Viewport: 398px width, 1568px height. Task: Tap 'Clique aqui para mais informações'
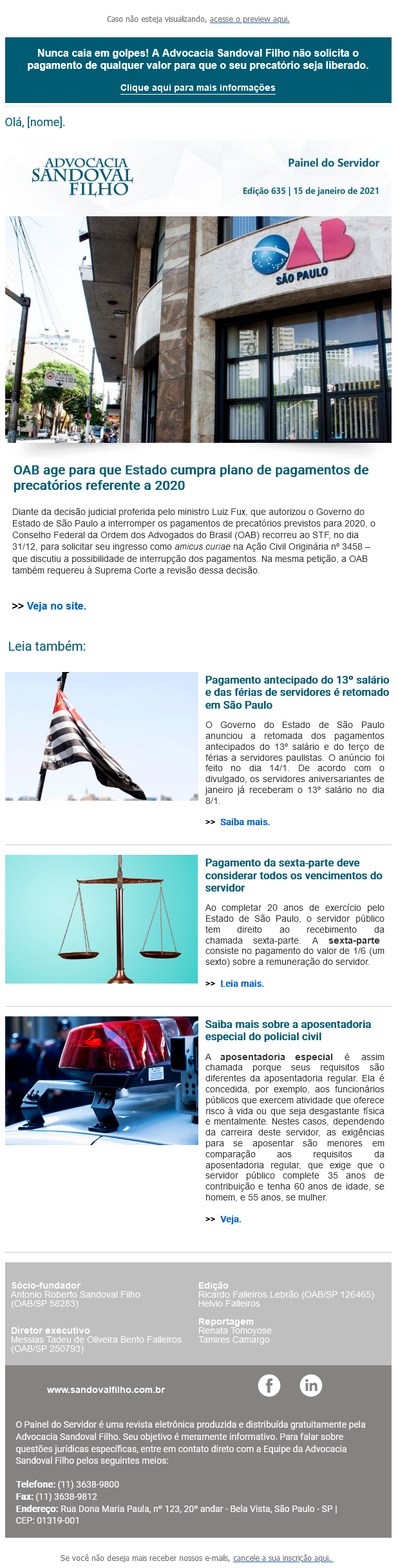click(x=198, y=88)
